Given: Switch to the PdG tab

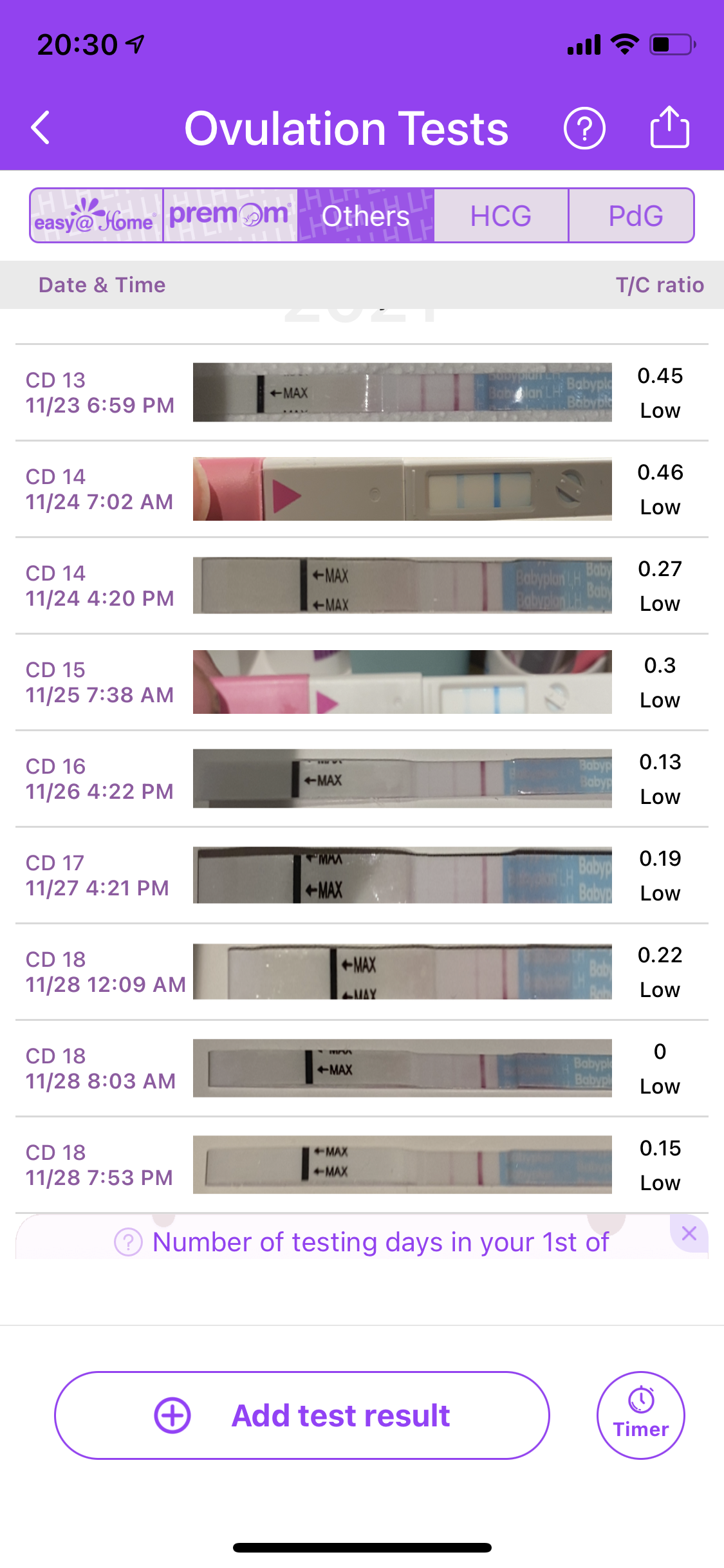Looking at the screenshot, I should [x=635, y=216].
